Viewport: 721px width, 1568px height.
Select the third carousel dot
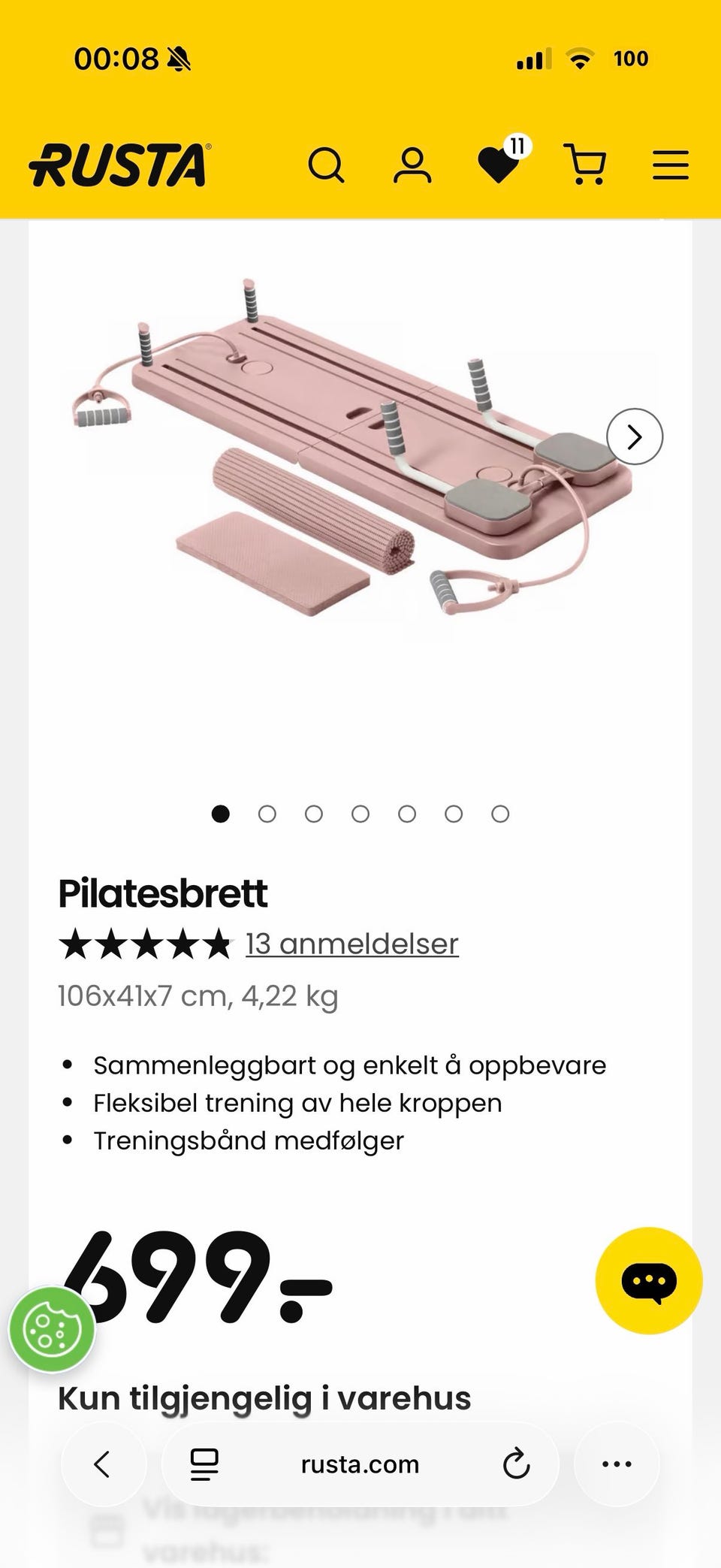coord(314,813)
